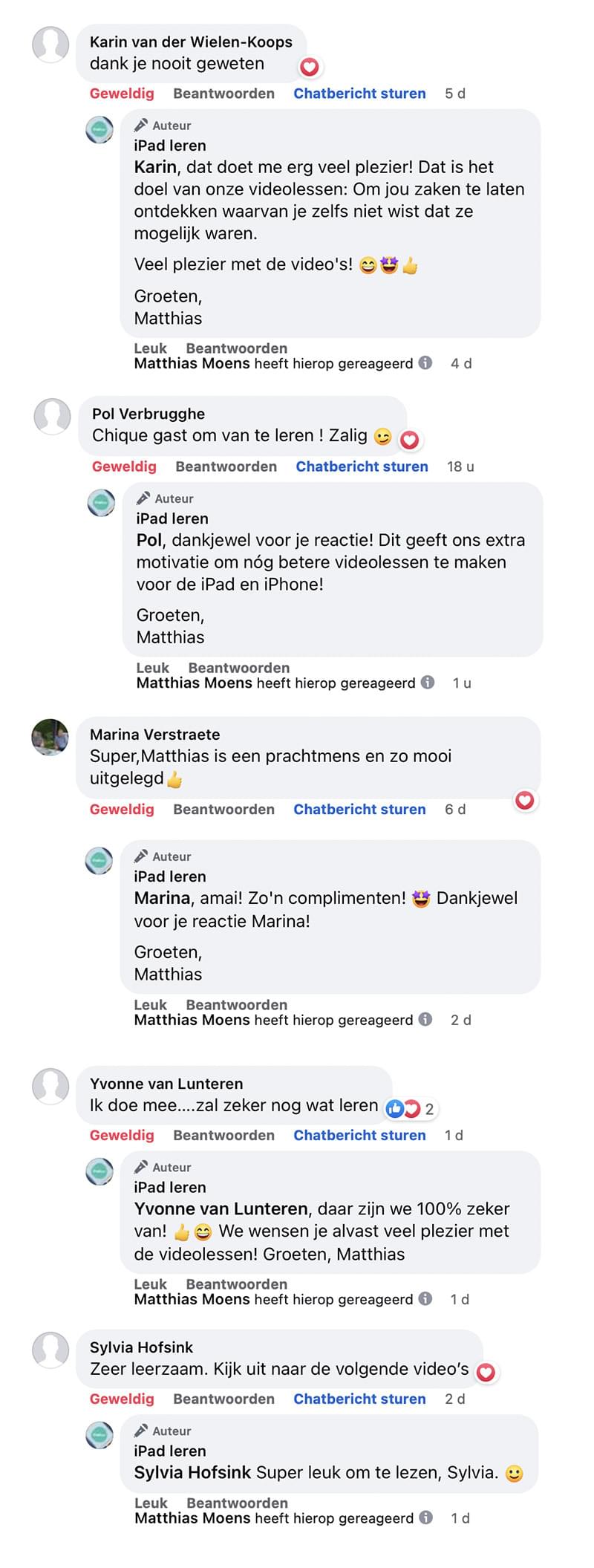Message Marina Verstraete via Chatbericht sturen
The image size is (594, 1568).
click(x=359, y=809)
